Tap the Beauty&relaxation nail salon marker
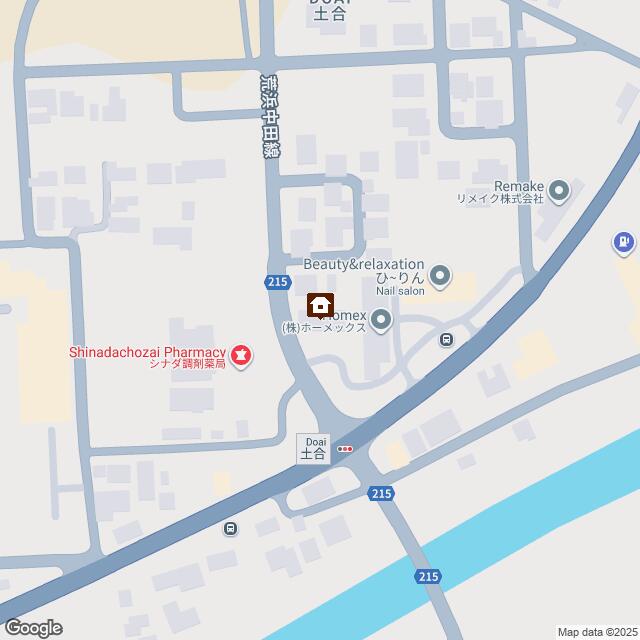The height and width of the screenshot is (640, 640). (x=440, y=275)
